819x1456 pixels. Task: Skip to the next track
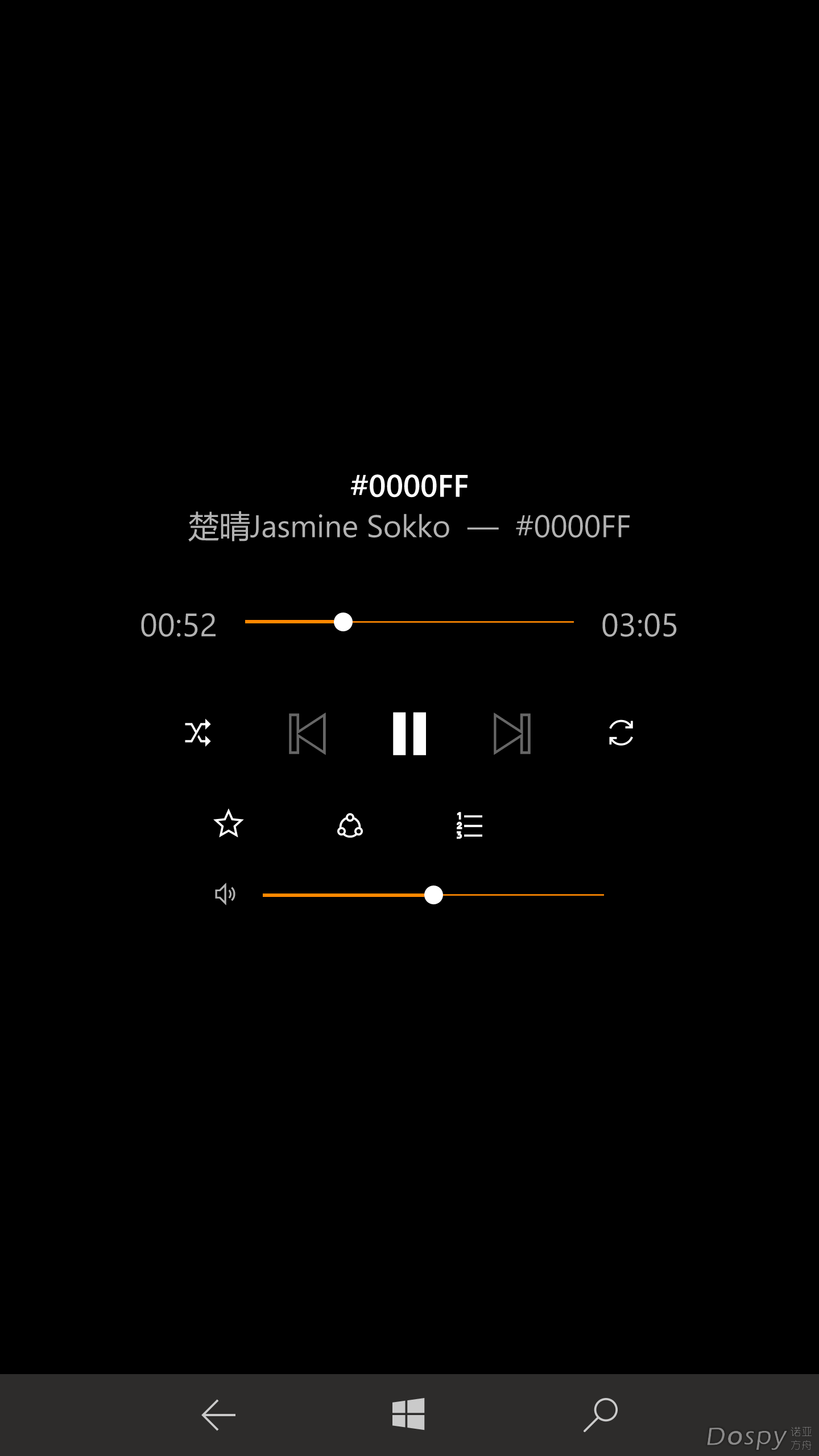(x=512, y=733)
